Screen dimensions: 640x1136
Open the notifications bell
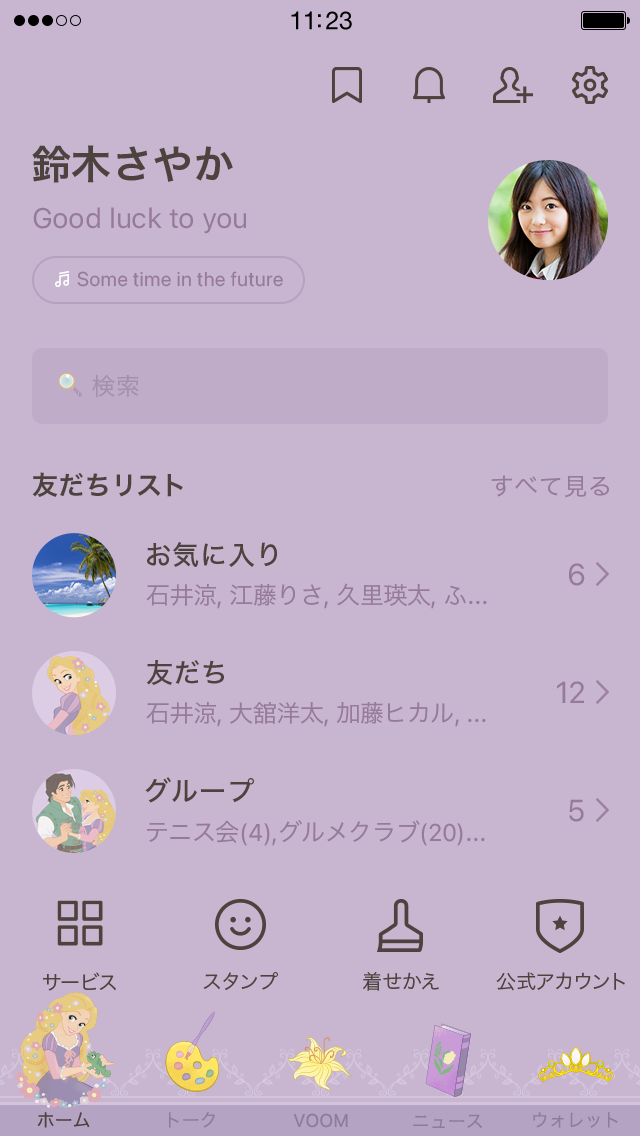429,86
